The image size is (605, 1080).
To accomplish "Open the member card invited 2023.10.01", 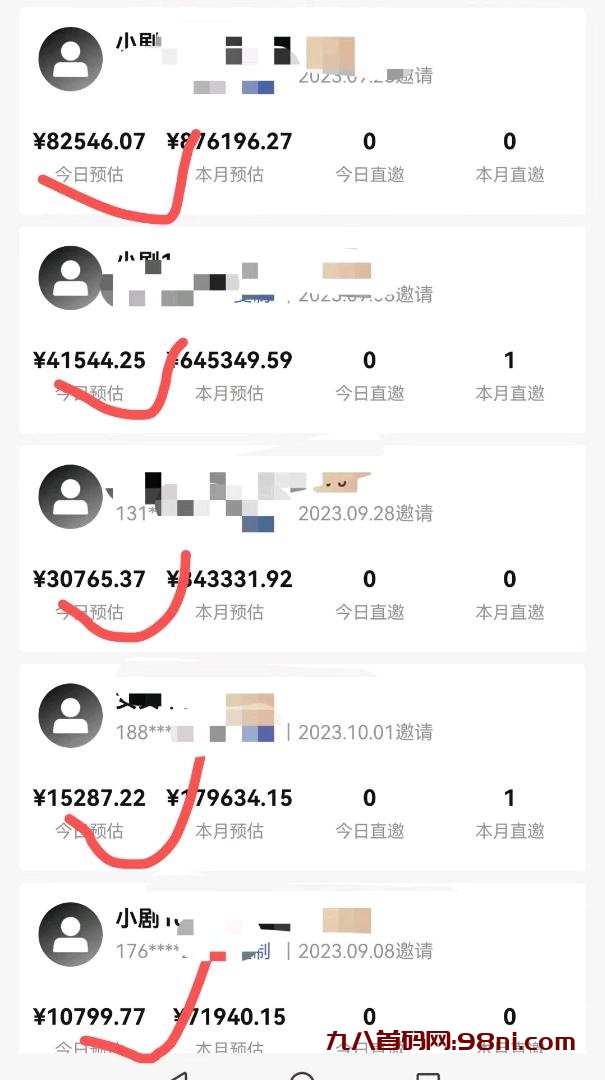I will tap(302, 767).
